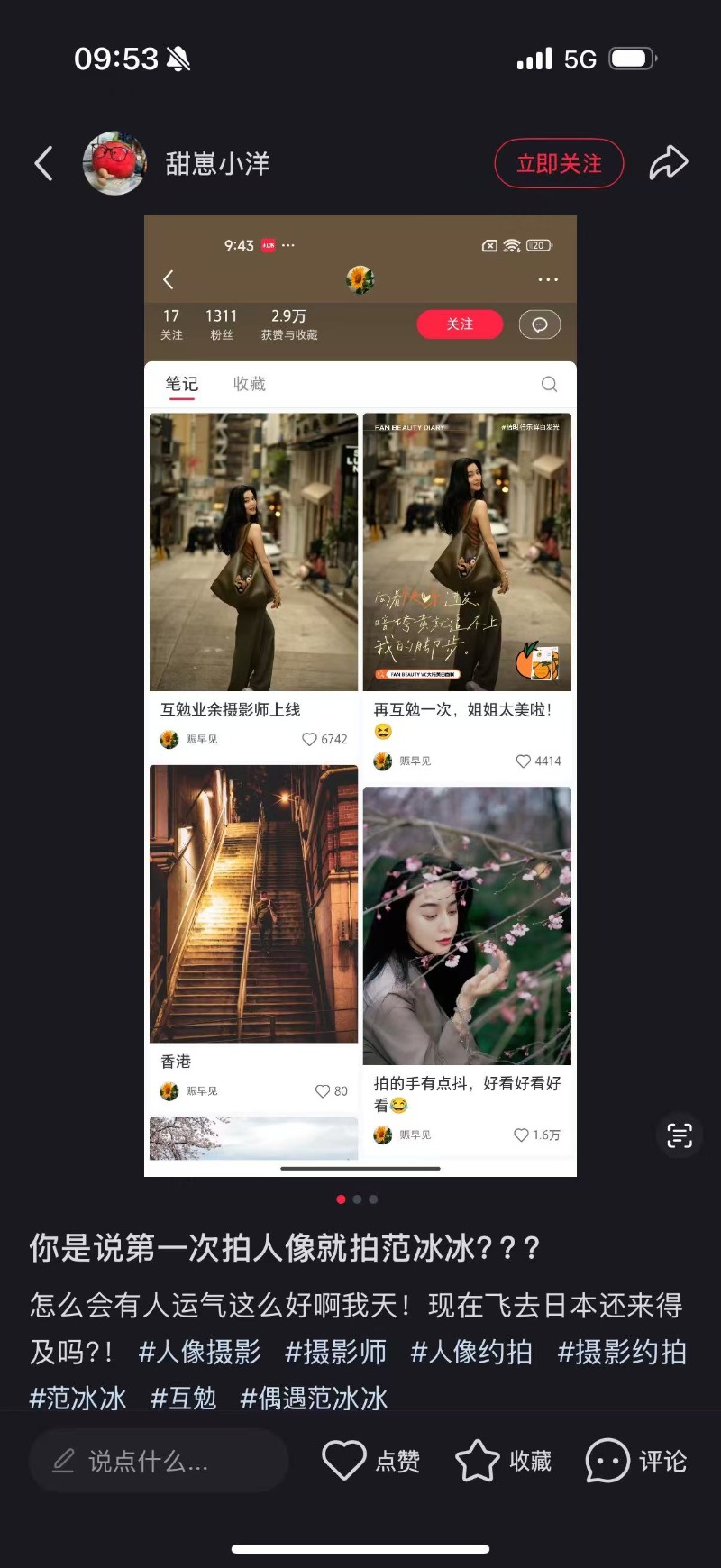721x1568 pixels.
Task: Share this post
Action: 669,163
